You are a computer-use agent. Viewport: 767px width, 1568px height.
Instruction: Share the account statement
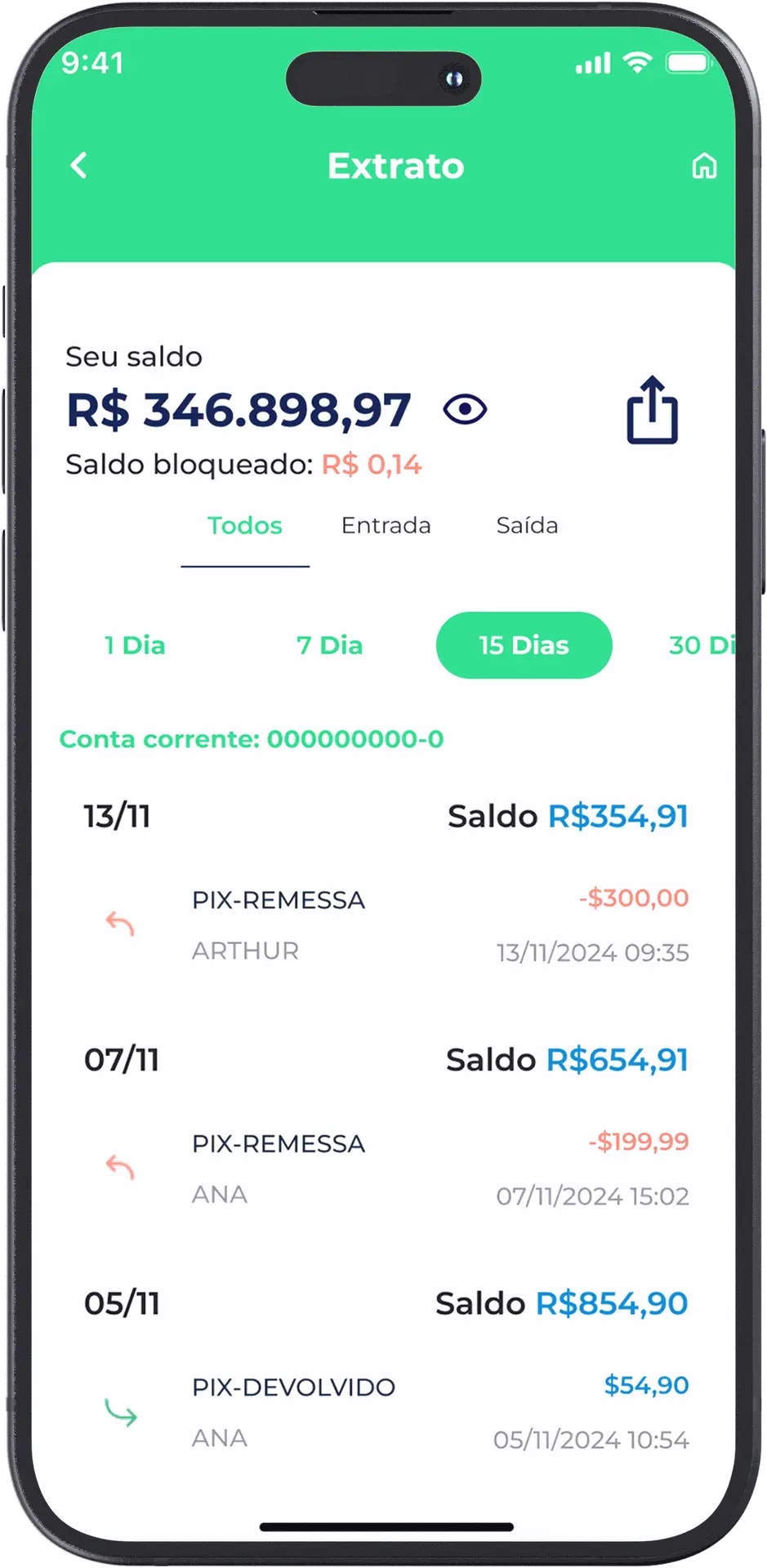pyautogui.click(x=652, y=410)
